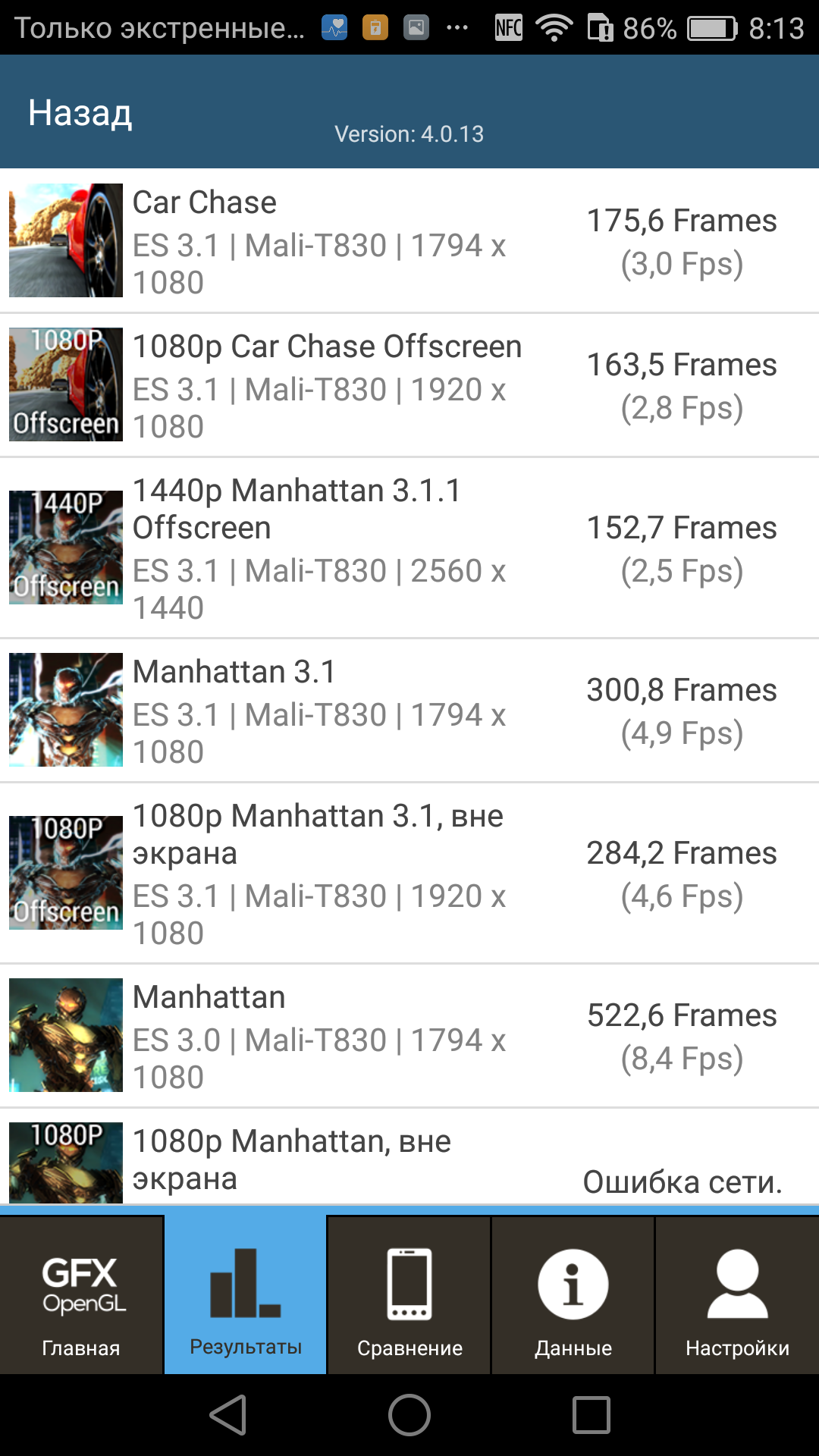Go to the Настройки tab
This screenshot has height=1456, width=819.
[x=738, y=1295]
